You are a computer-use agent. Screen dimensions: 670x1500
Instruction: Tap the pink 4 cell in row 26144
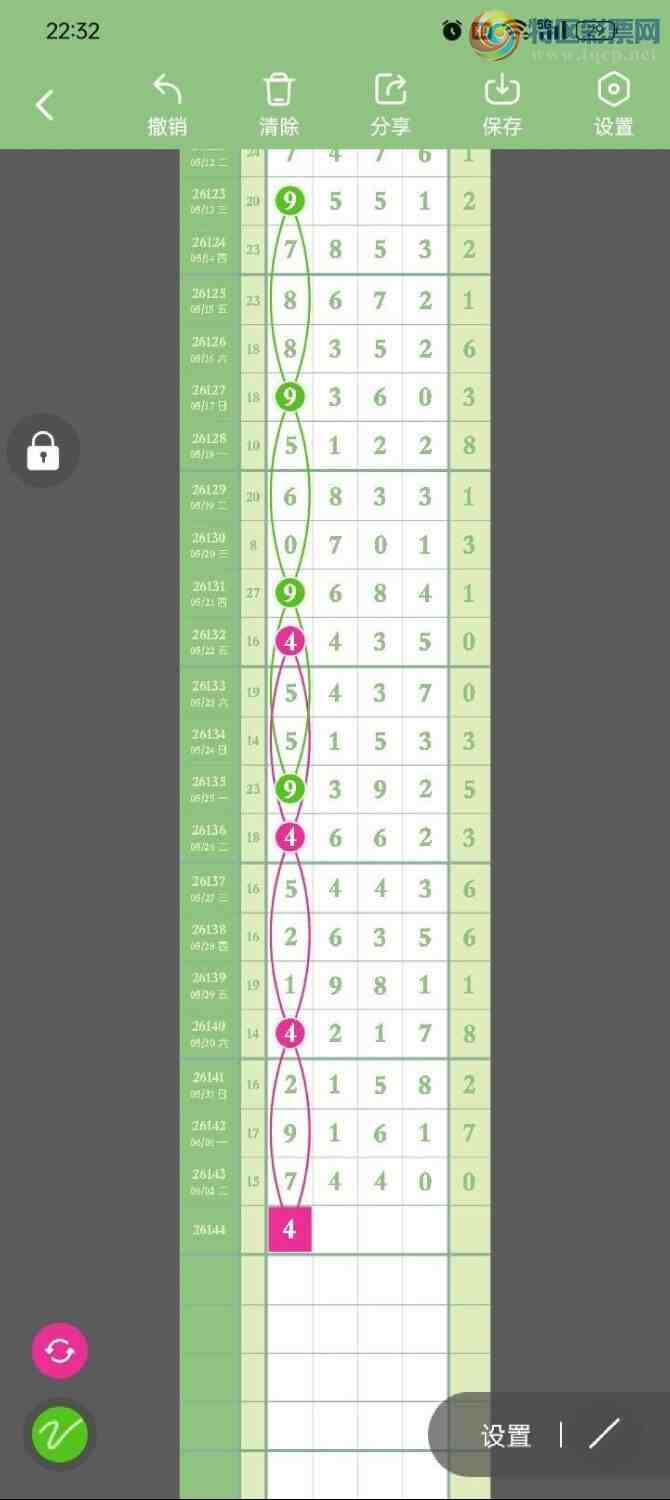pos(290,1229)
